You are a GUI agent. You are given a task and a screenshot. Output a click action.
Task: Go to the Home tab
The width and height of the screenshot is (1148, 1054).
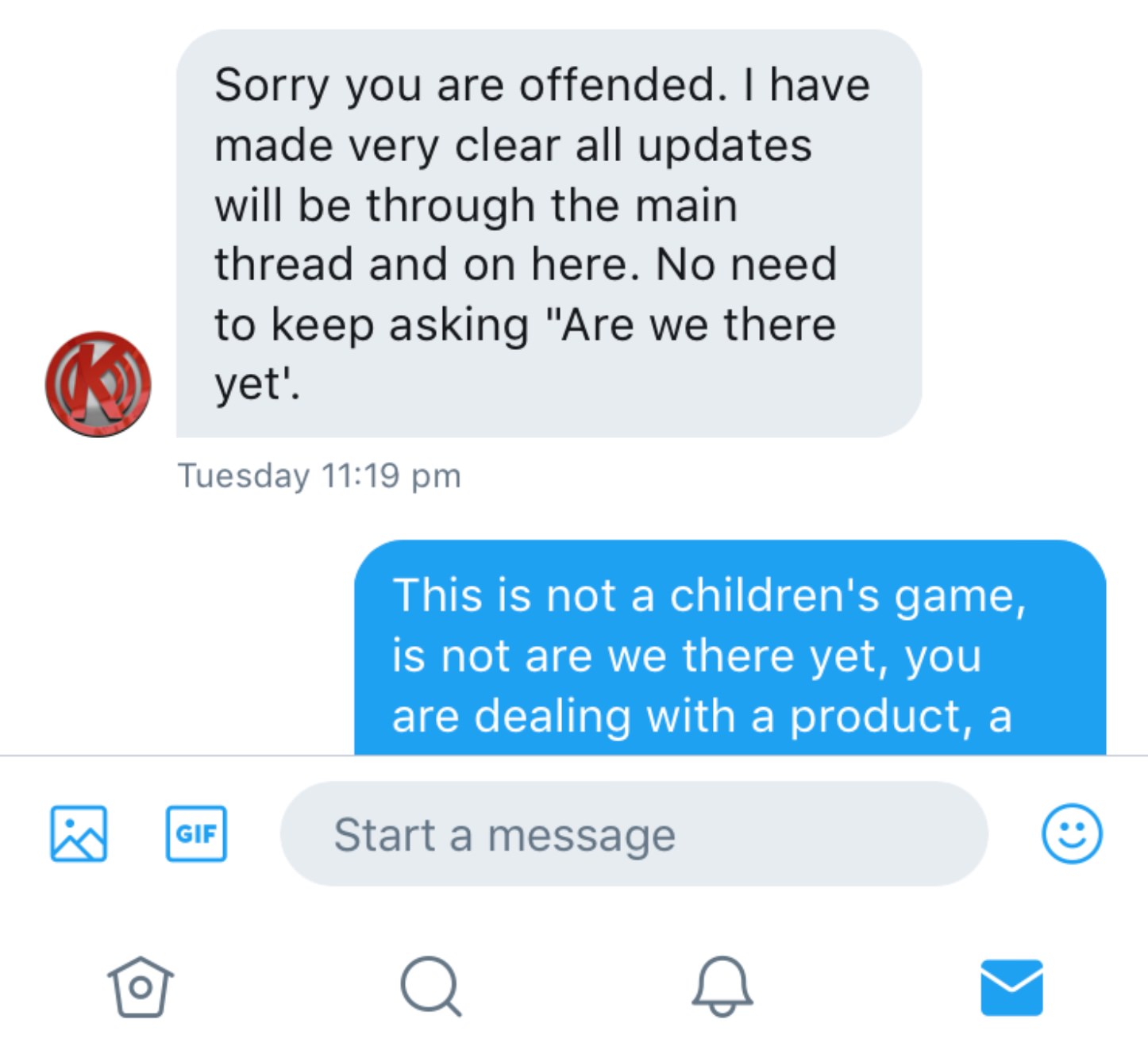coord(141,987)
